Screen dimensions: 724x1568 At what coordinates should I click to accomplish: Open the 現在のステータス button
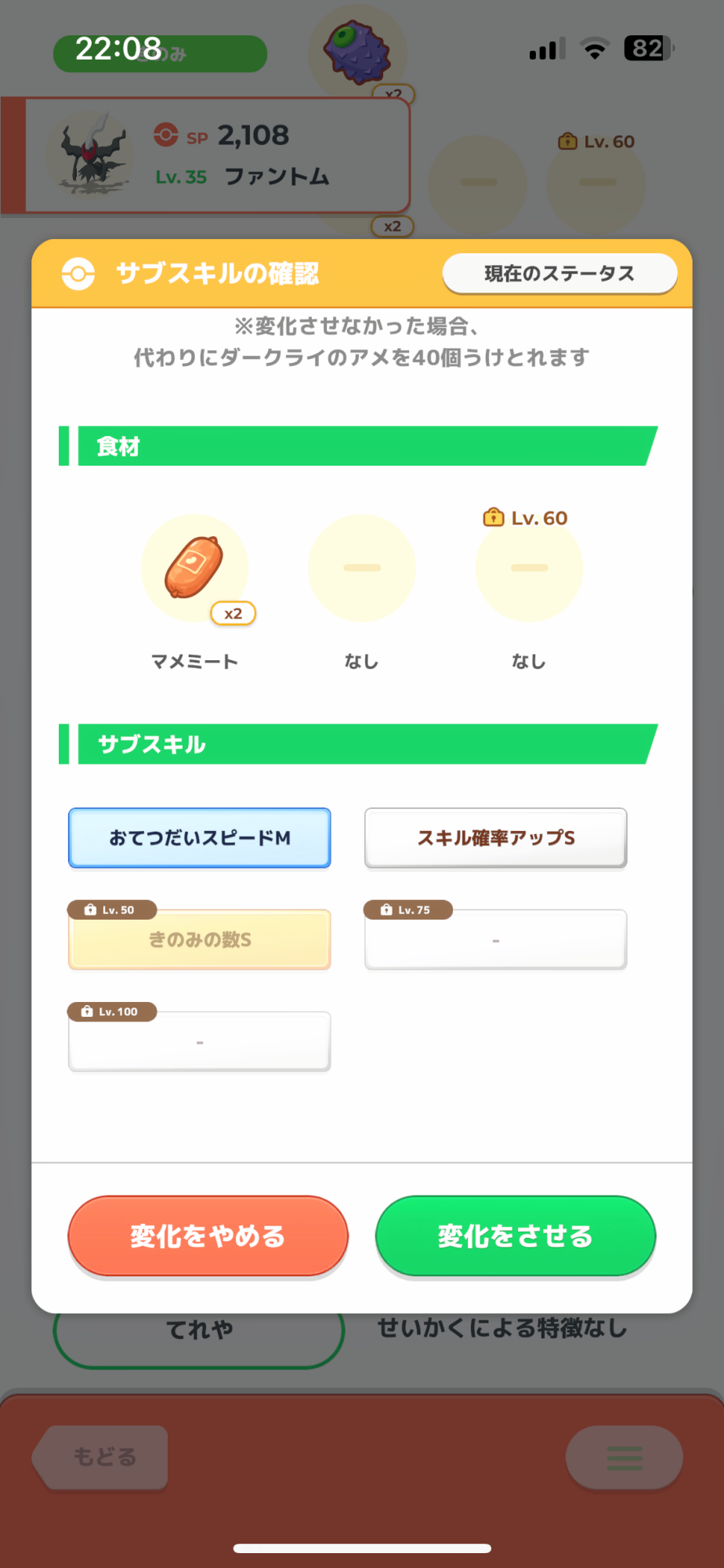[559, 274]
